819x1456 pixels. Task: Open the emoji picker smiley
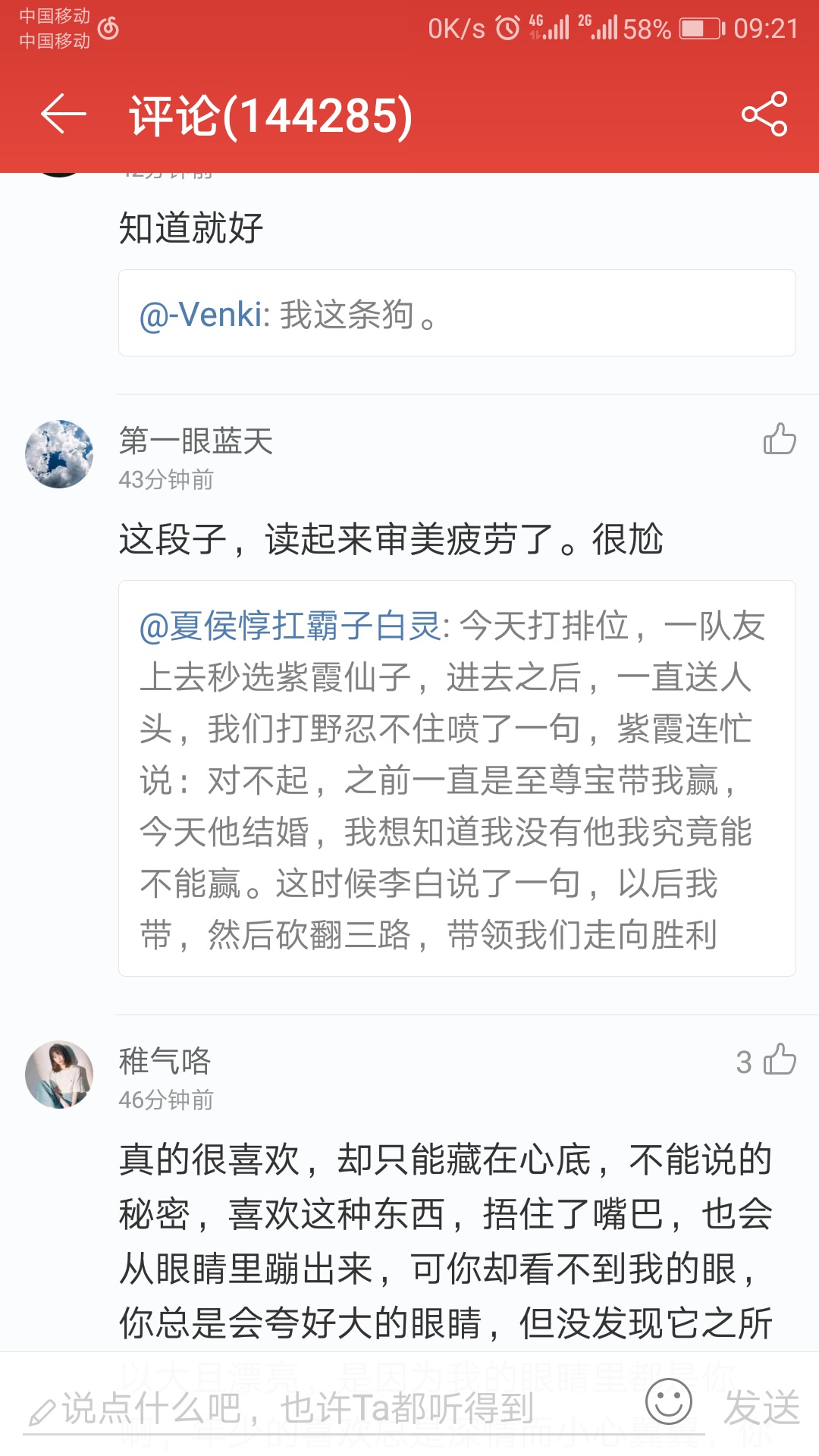pos(668,1401)
